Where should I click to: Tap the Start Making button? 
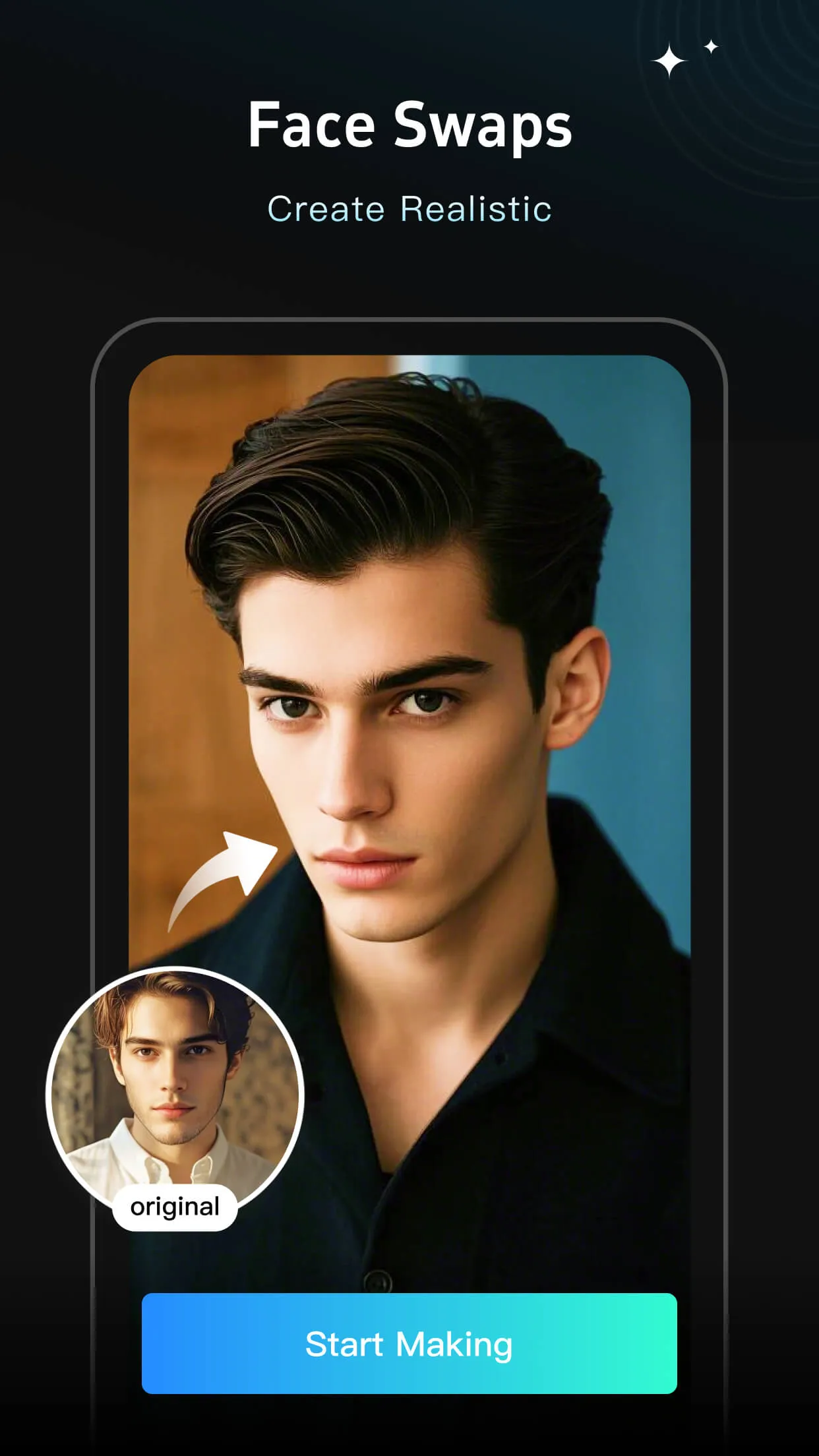point(409,1344)
